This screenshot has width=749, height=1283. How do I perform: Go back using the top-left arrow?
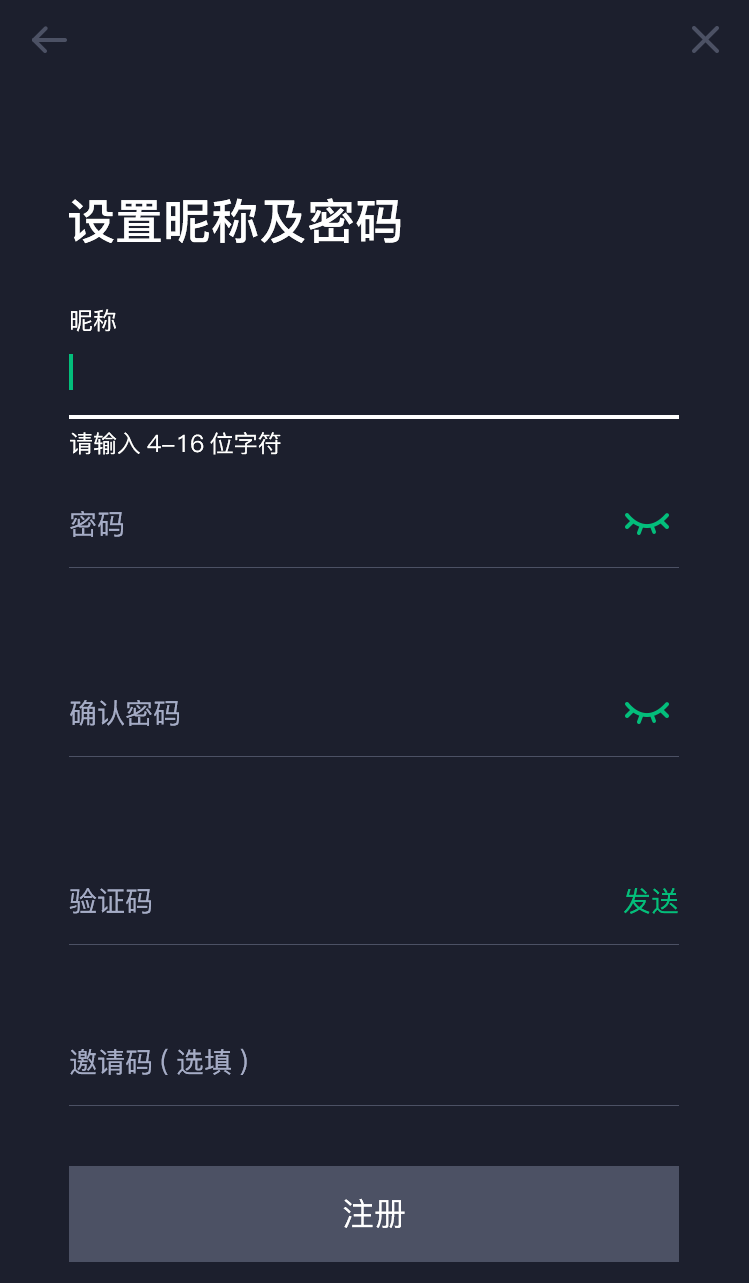[x=49, y=40]
